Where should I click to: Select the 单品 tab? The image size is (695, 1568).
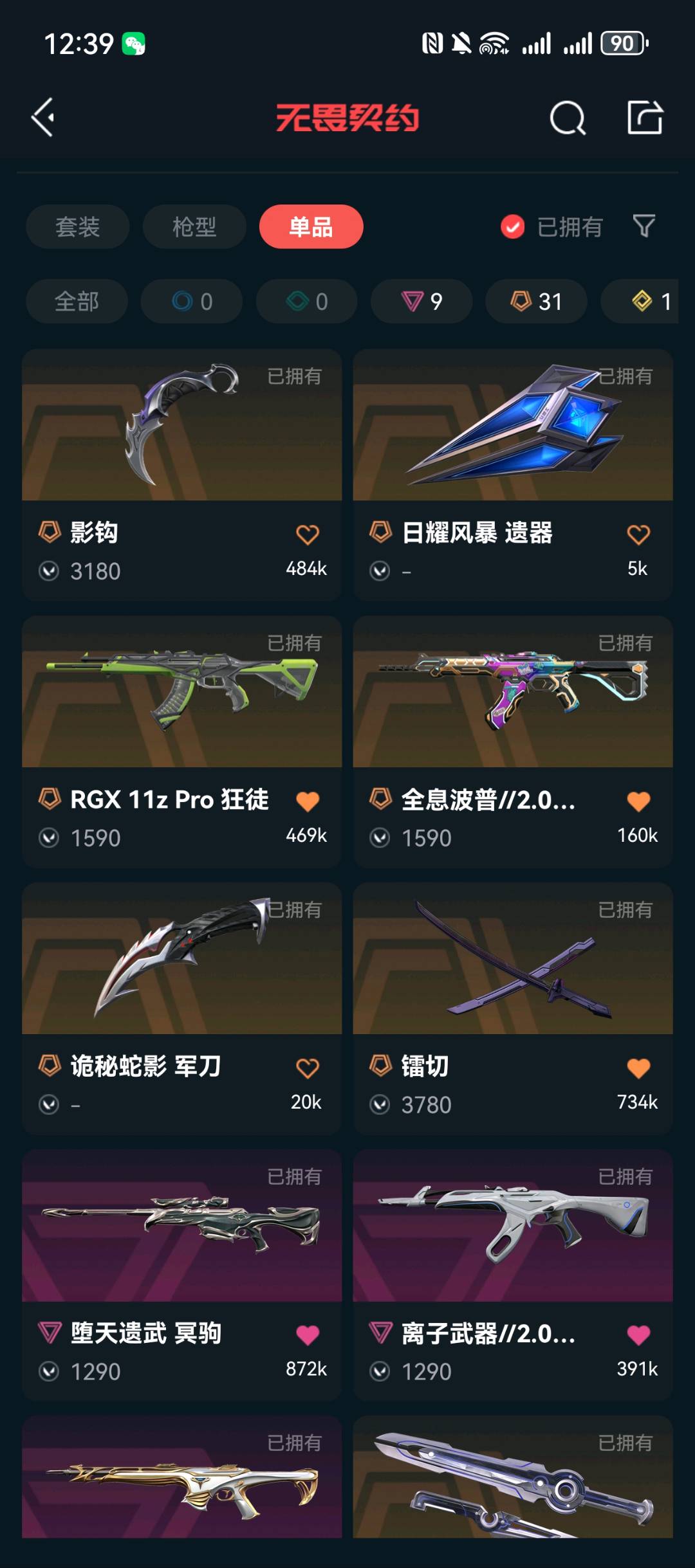[311, 226]
